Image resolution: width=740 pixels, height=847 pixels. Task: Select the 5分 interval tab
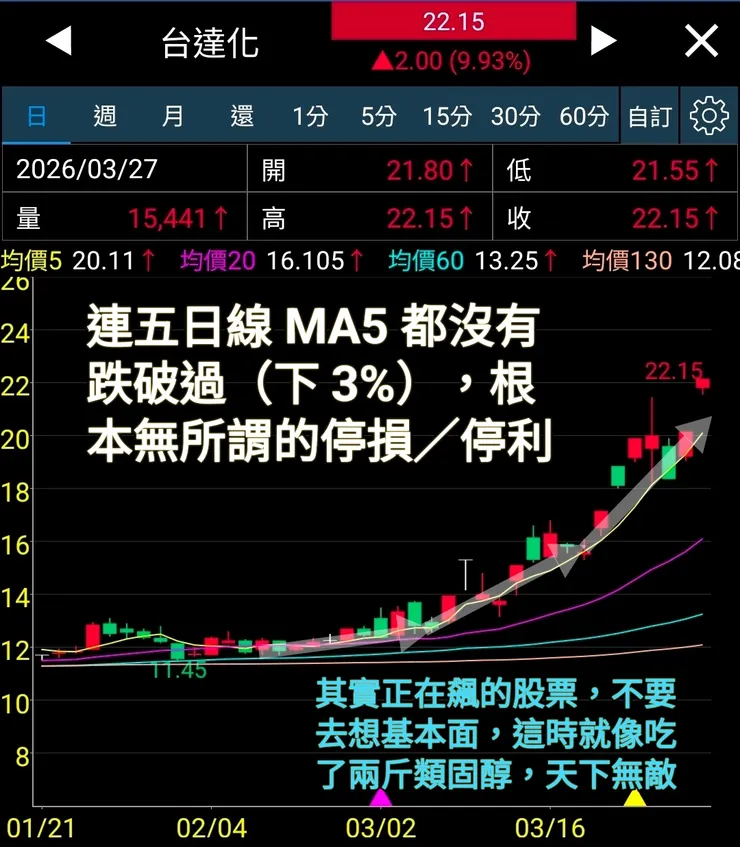pyautogui.click(x=377, y=115)
